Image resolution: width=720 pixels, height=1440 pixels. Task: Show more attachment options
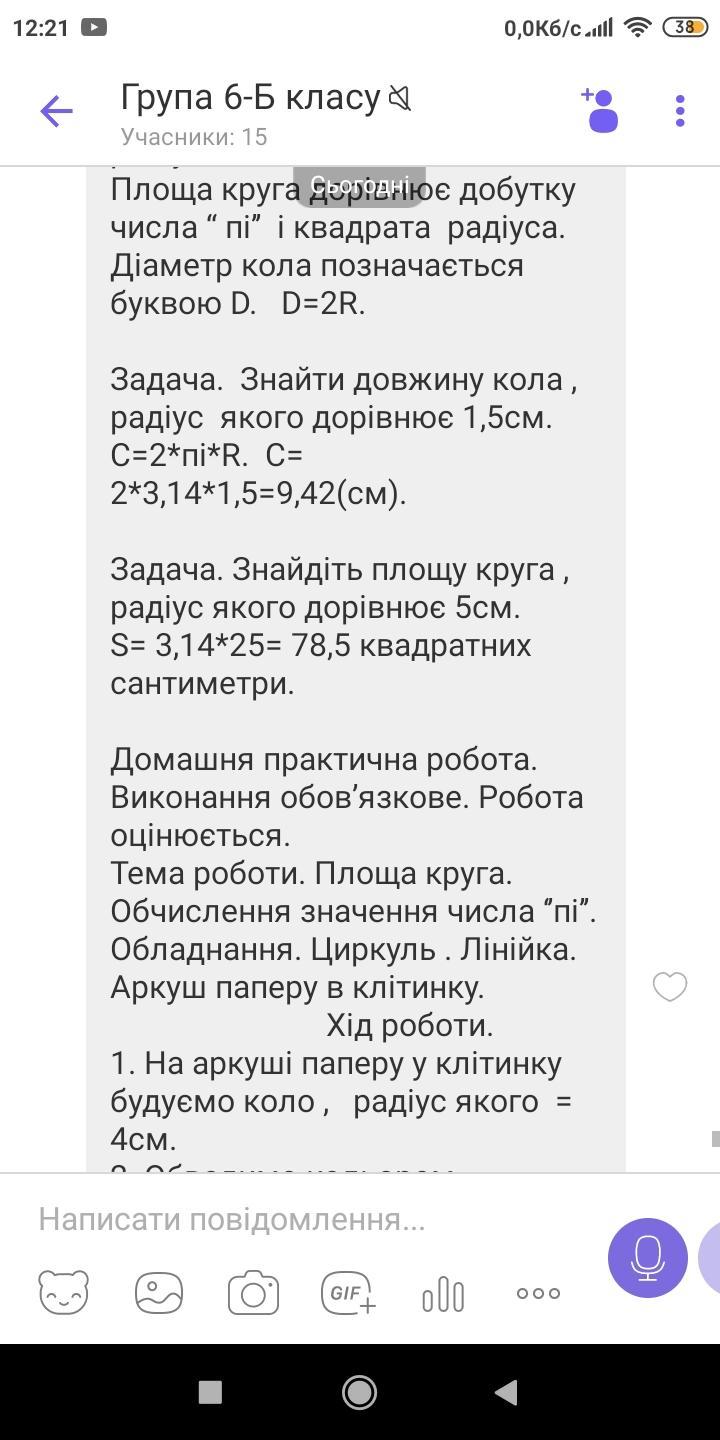(538, 1293)
